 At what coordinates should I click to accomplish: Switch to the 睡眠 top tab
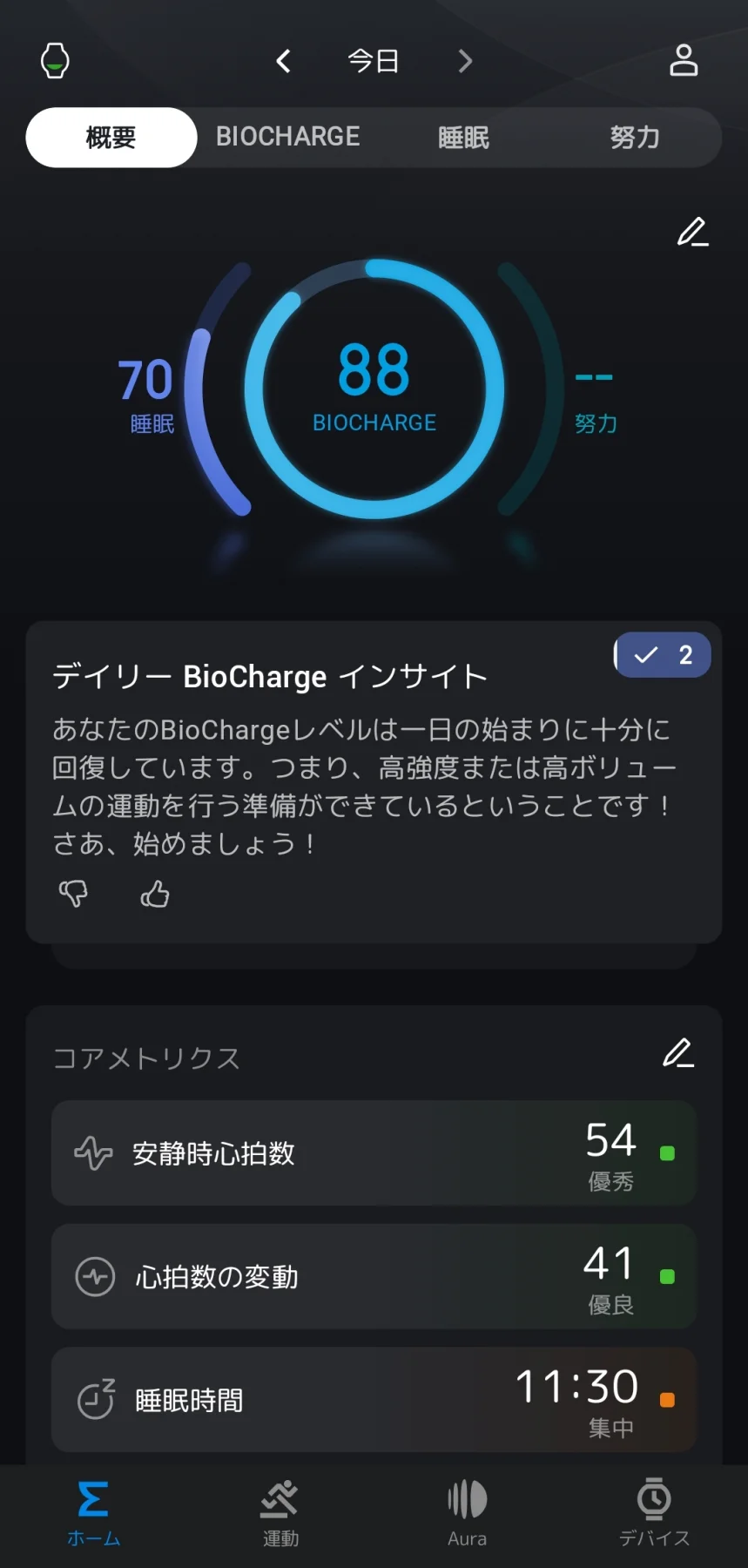pos(463,137)
